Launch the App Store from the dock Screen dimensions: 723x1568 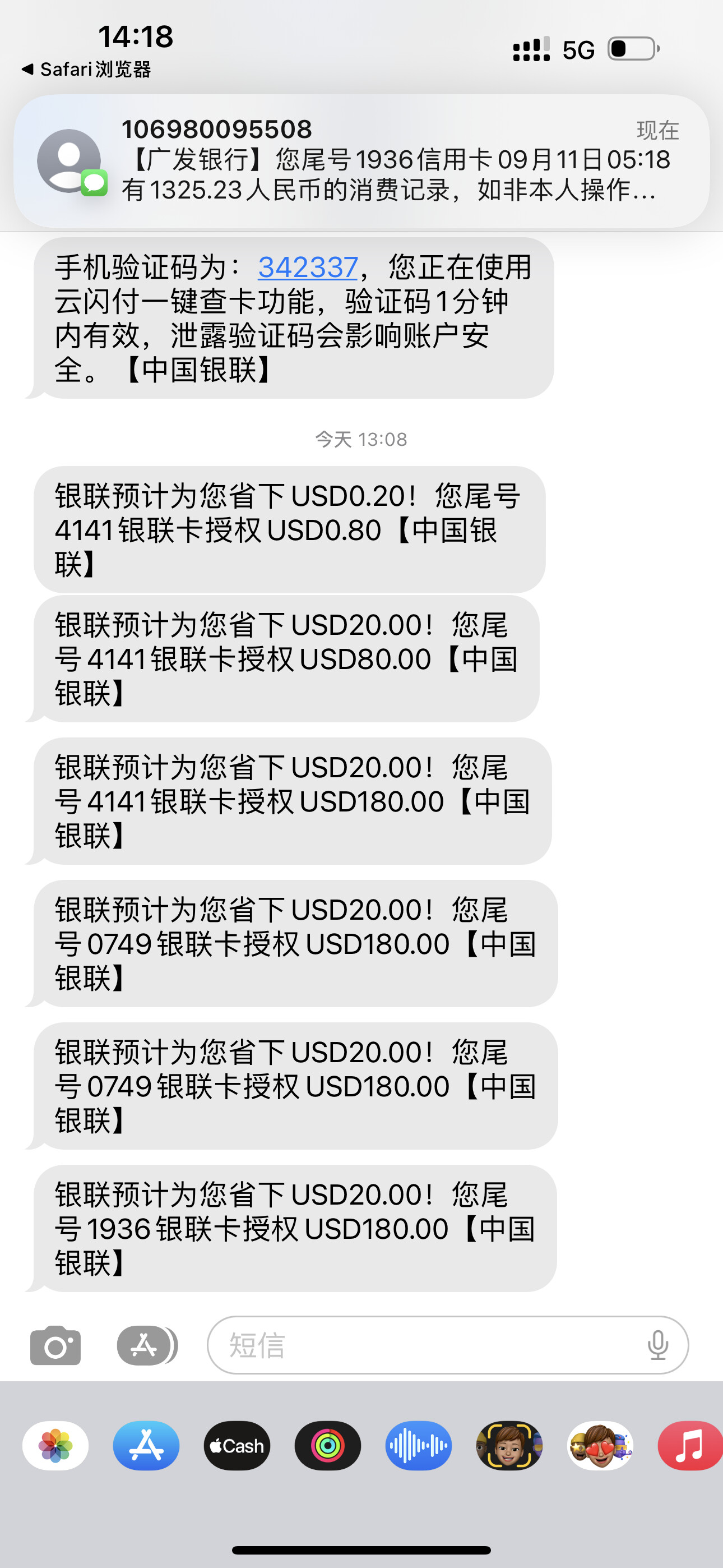(x=146, y=1446)
